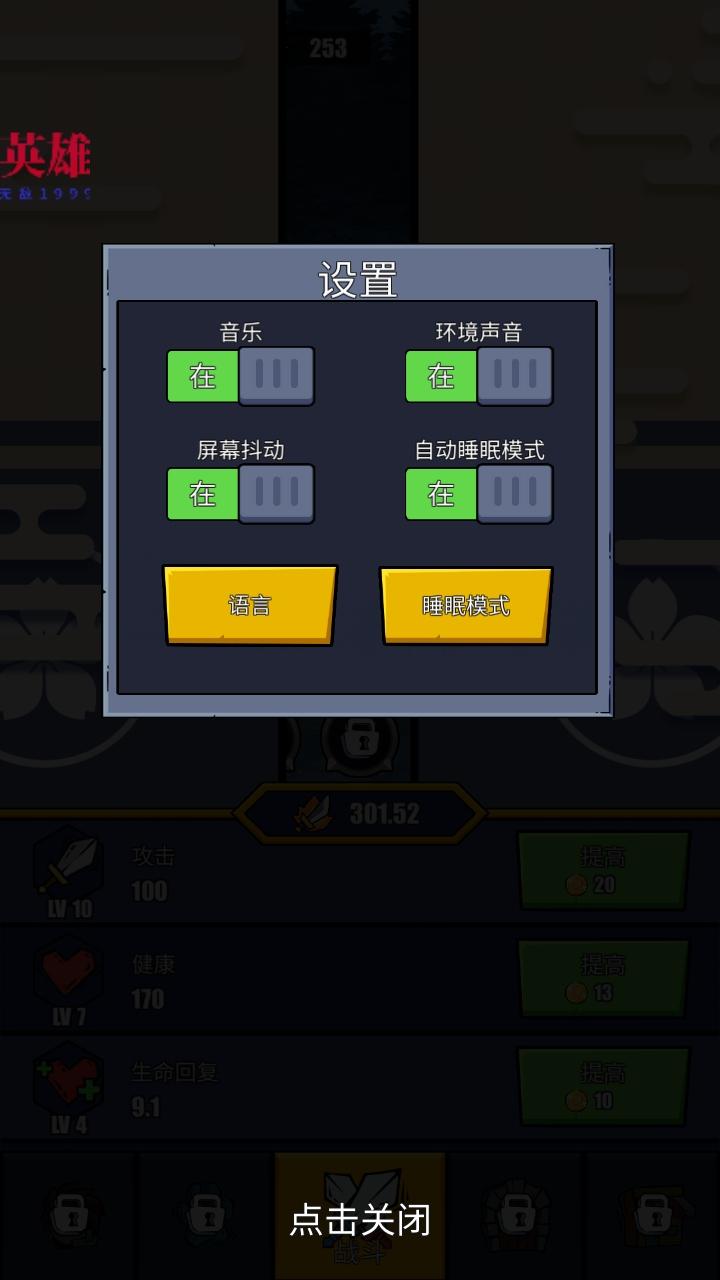Tap 点击关闭 to close settings
The image size is (720, 1280).
(x=360, y=1219)
